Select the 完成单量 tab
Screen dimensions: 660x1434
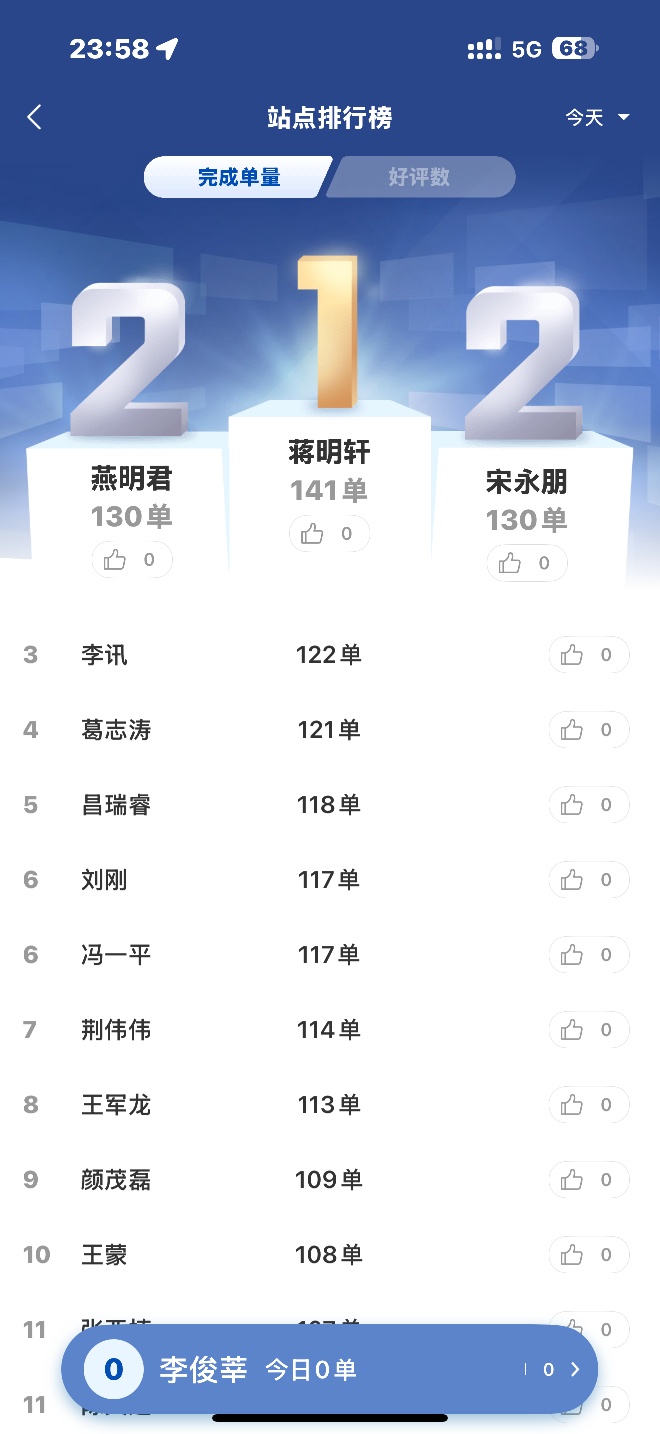click(x=239, y=177)
